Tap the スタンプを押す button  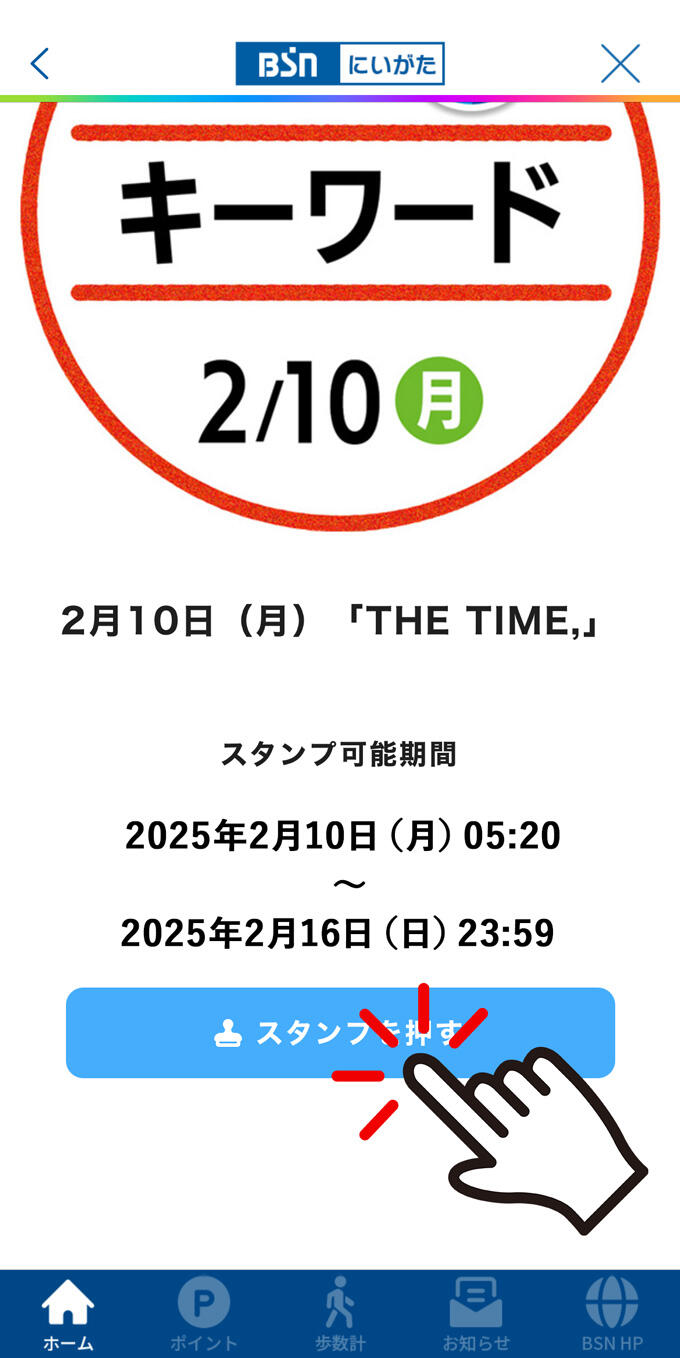click(340, 1033)
